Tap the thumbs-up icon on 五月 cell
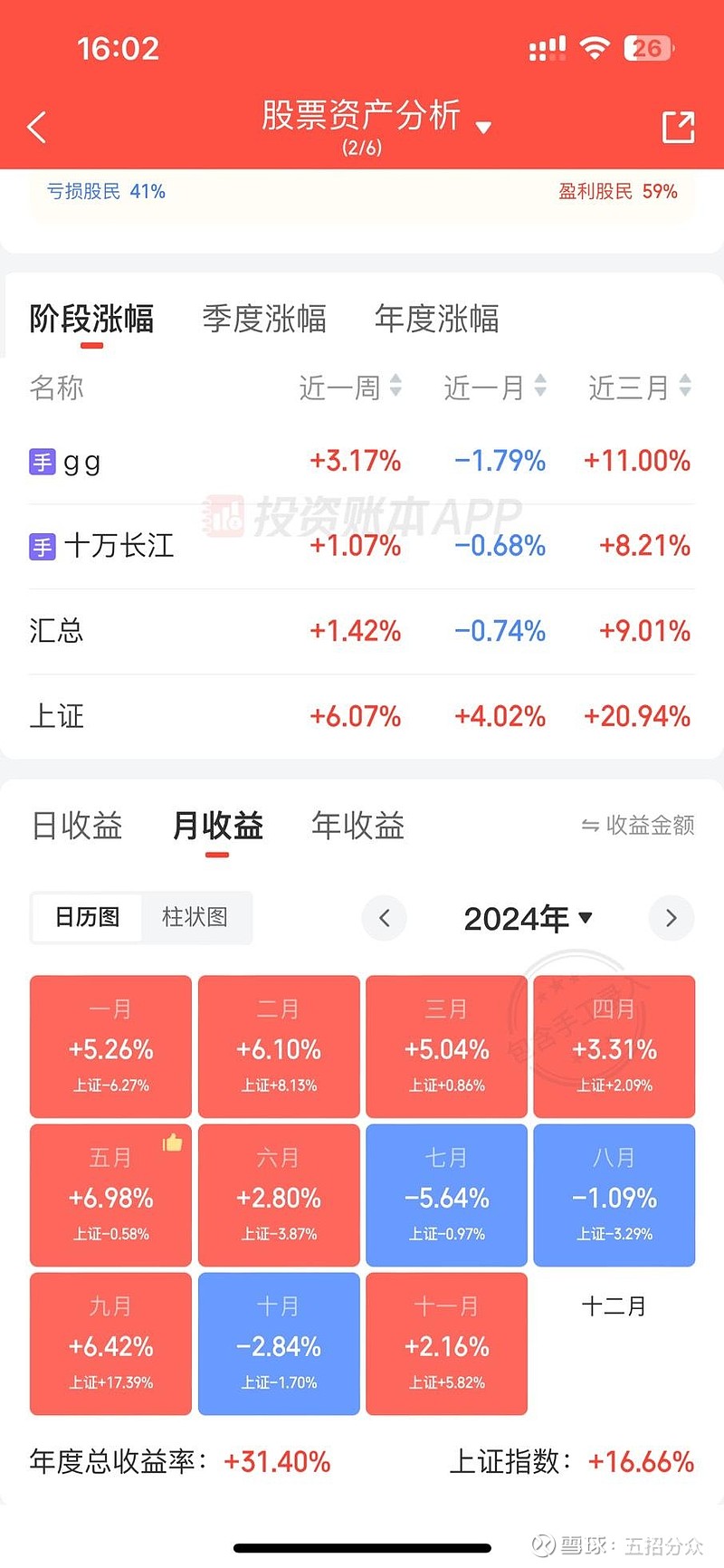This screenshot has width=724, height=1568. [x=173, y=1143]
